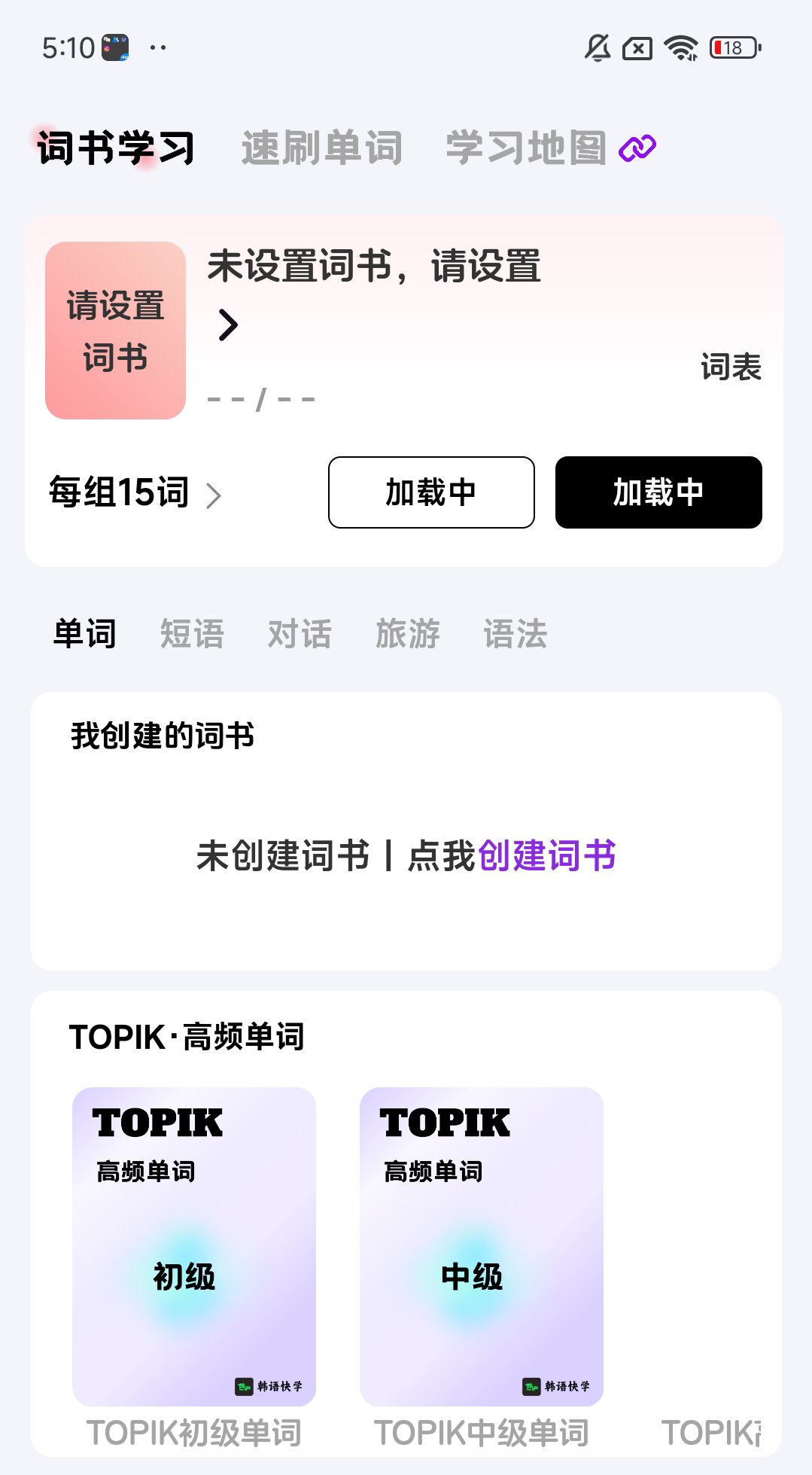Open the 学习地图 tab

click(527, 148)
